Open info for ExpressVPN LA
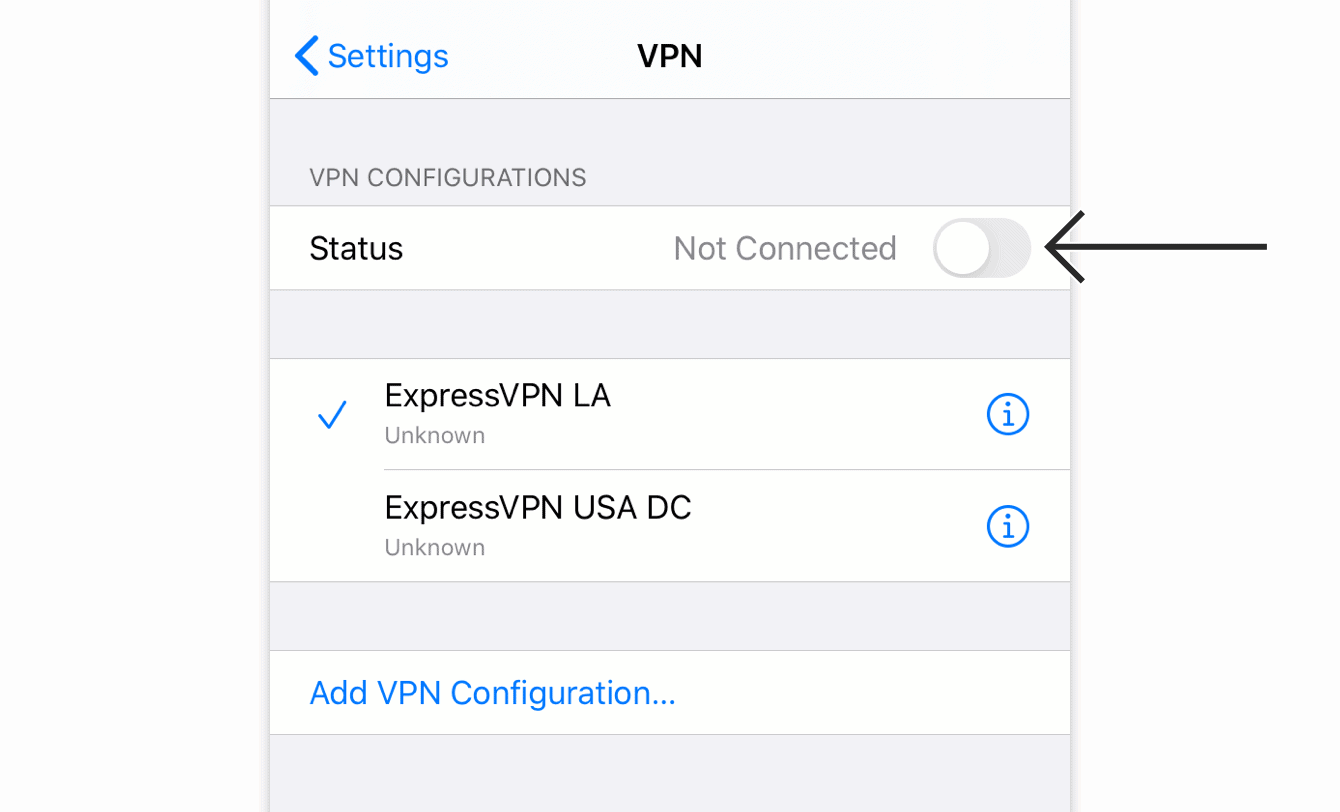1340x812 pixels. [1008, 414]
